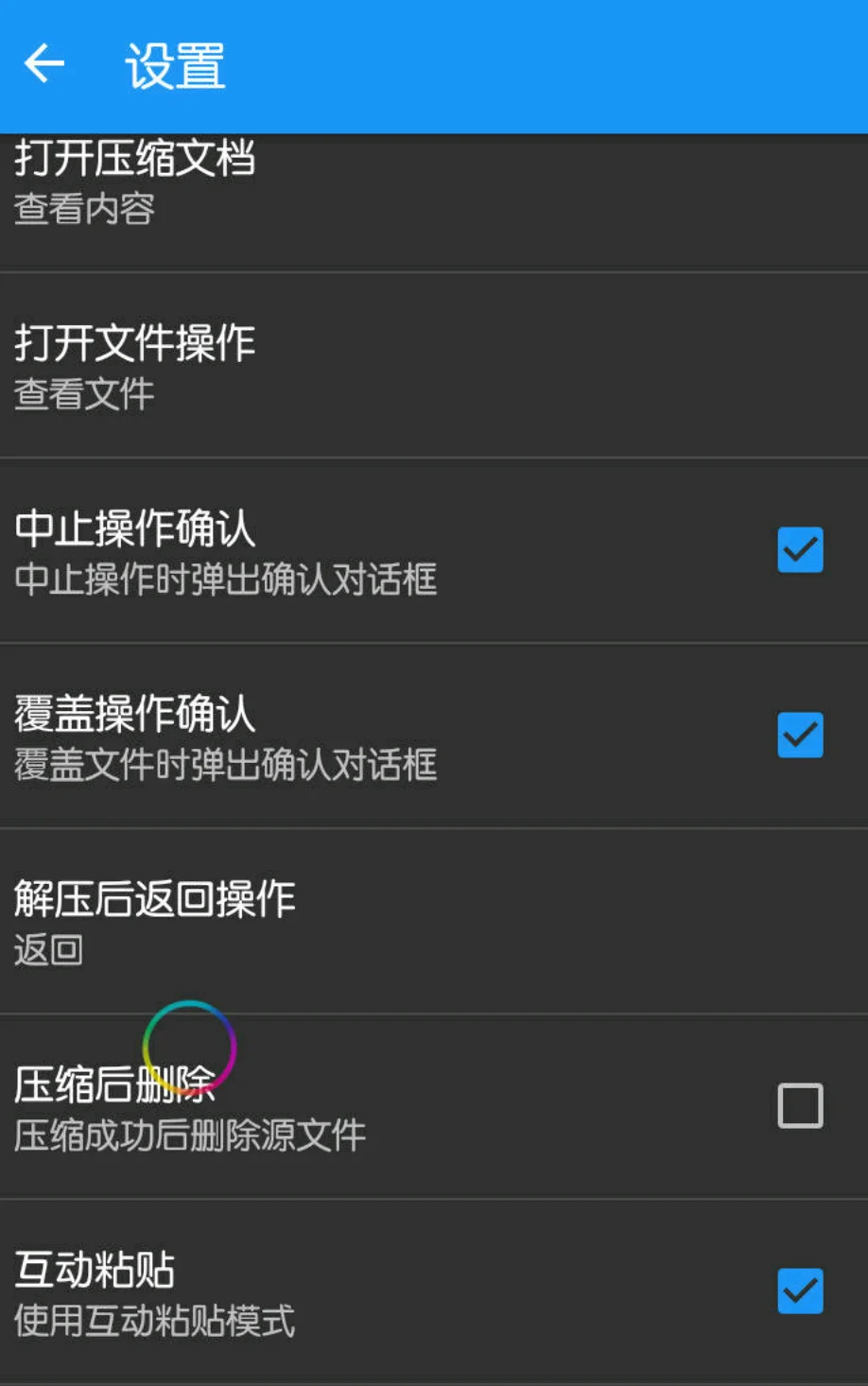This screenshot has width=868, height=1386.
Task: Enable the 压缩后删除 checkbox
Action: (800, 1105)
